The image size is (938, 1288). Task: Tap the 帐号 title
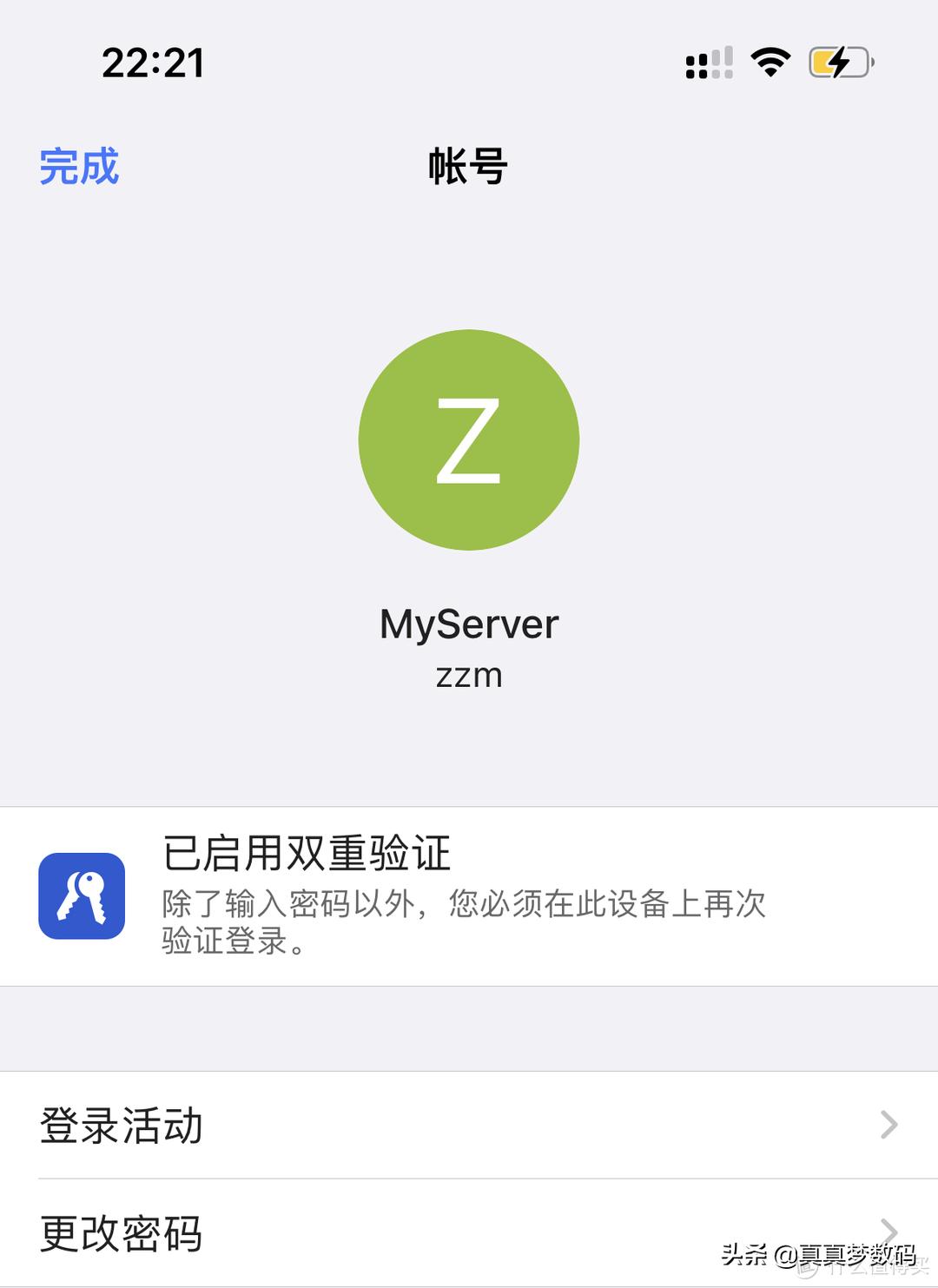coord(469,168)
